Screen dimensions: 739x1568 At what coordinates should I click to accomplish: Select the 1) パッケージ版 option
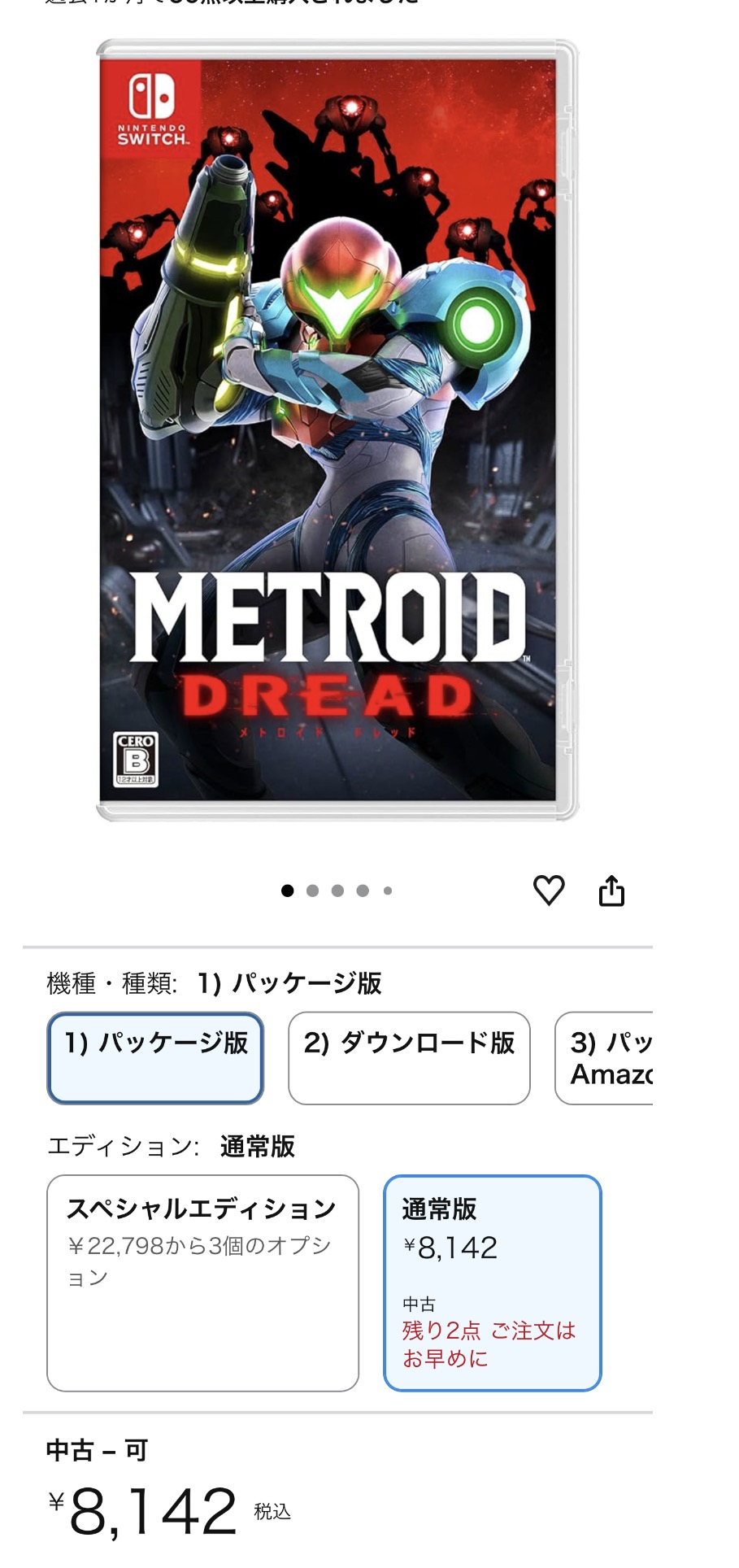[x=155, y=1058]
